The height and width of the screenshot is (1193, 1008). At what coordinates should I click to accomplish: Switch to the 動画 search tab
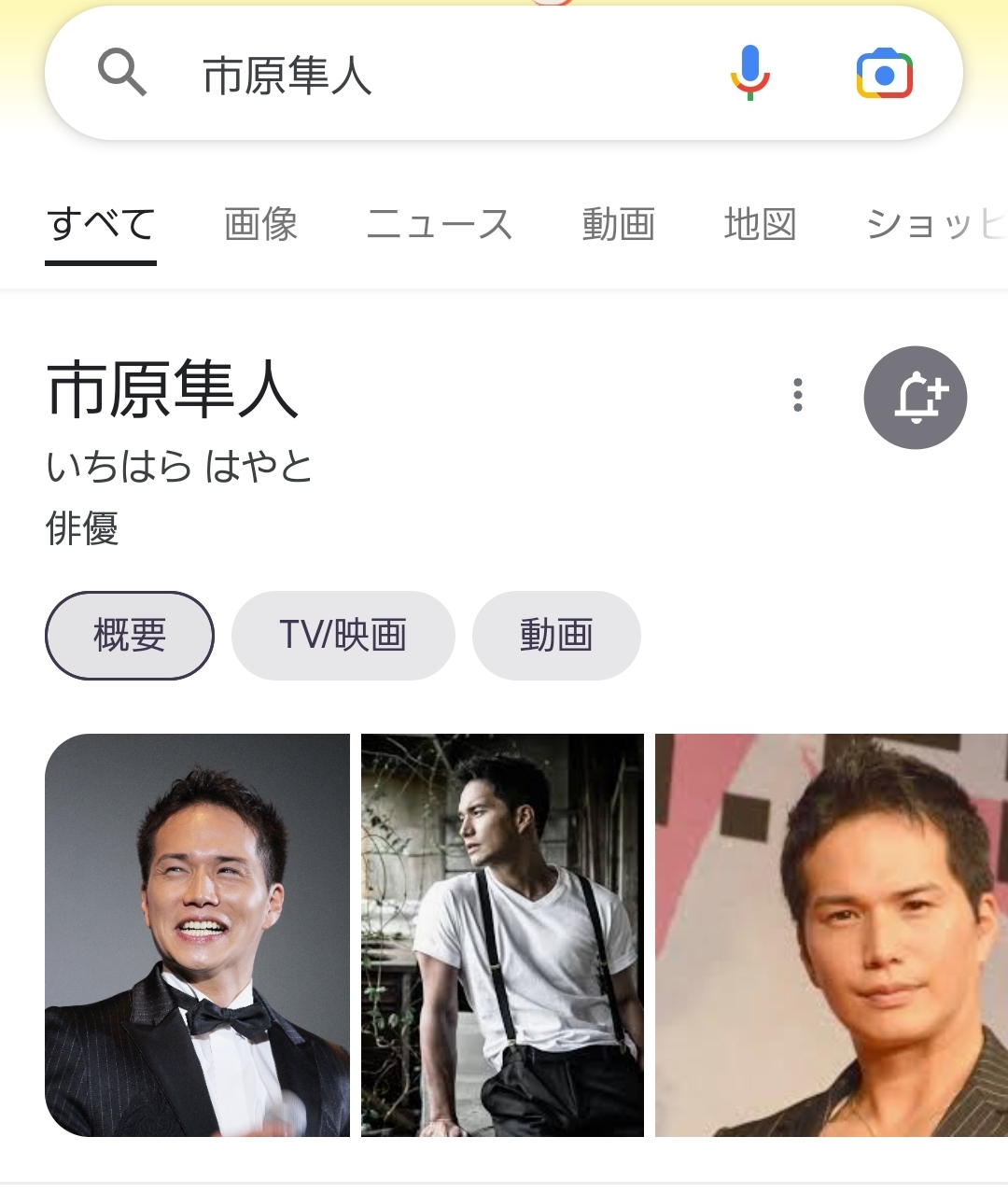(x=618, y=225)
